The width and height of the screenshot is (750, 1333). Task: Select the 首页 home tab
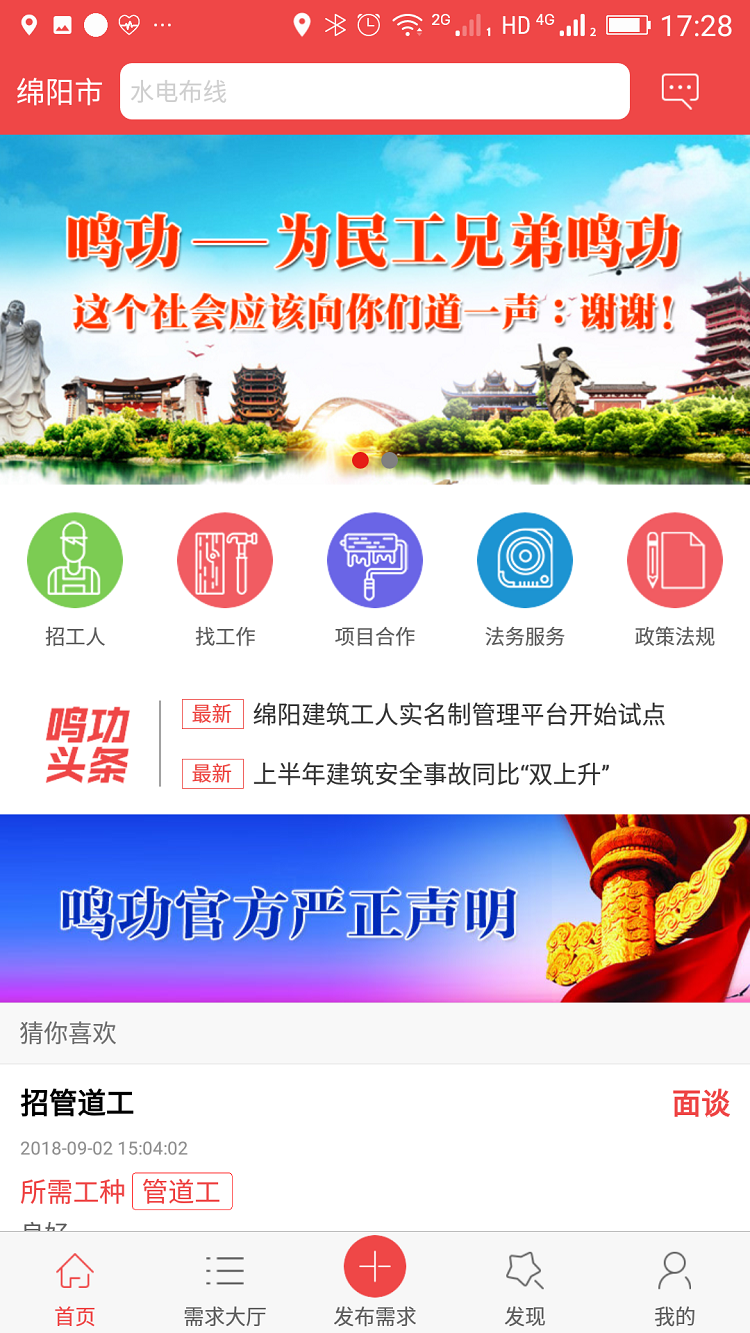coord(75,1285)
